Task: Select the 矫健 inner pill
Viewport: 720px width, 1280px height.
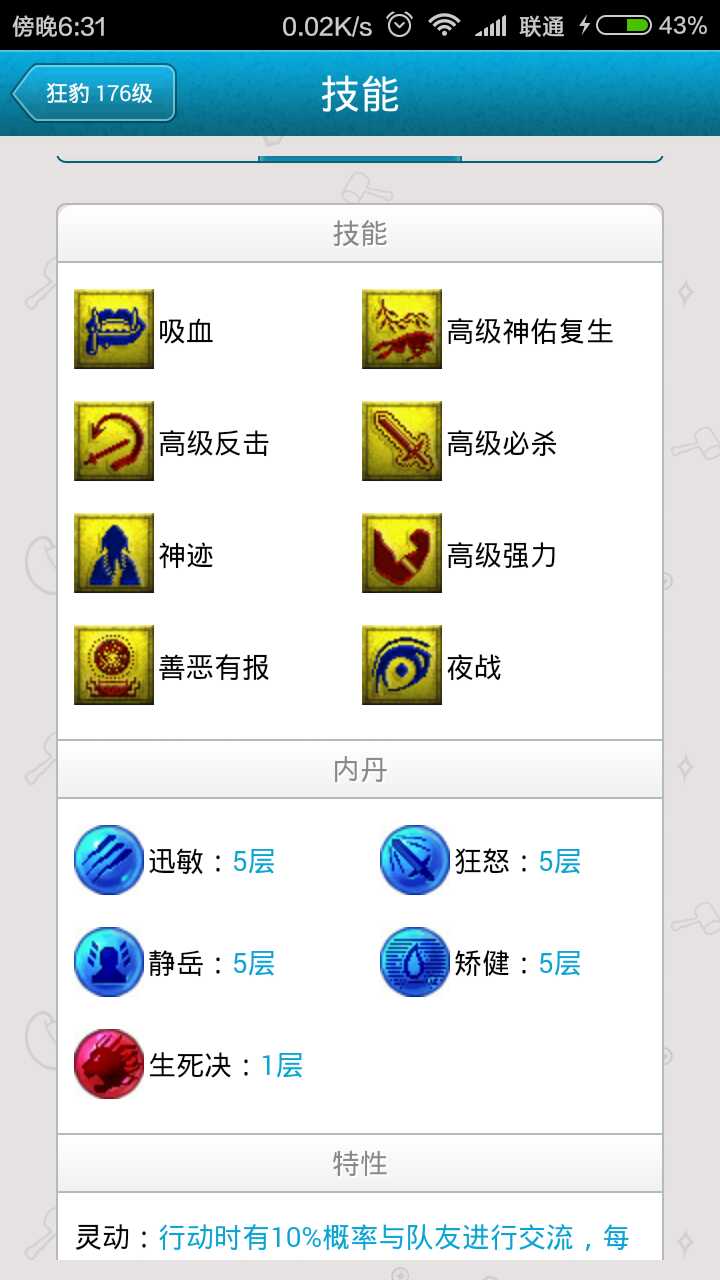Action: click(415, 962)
